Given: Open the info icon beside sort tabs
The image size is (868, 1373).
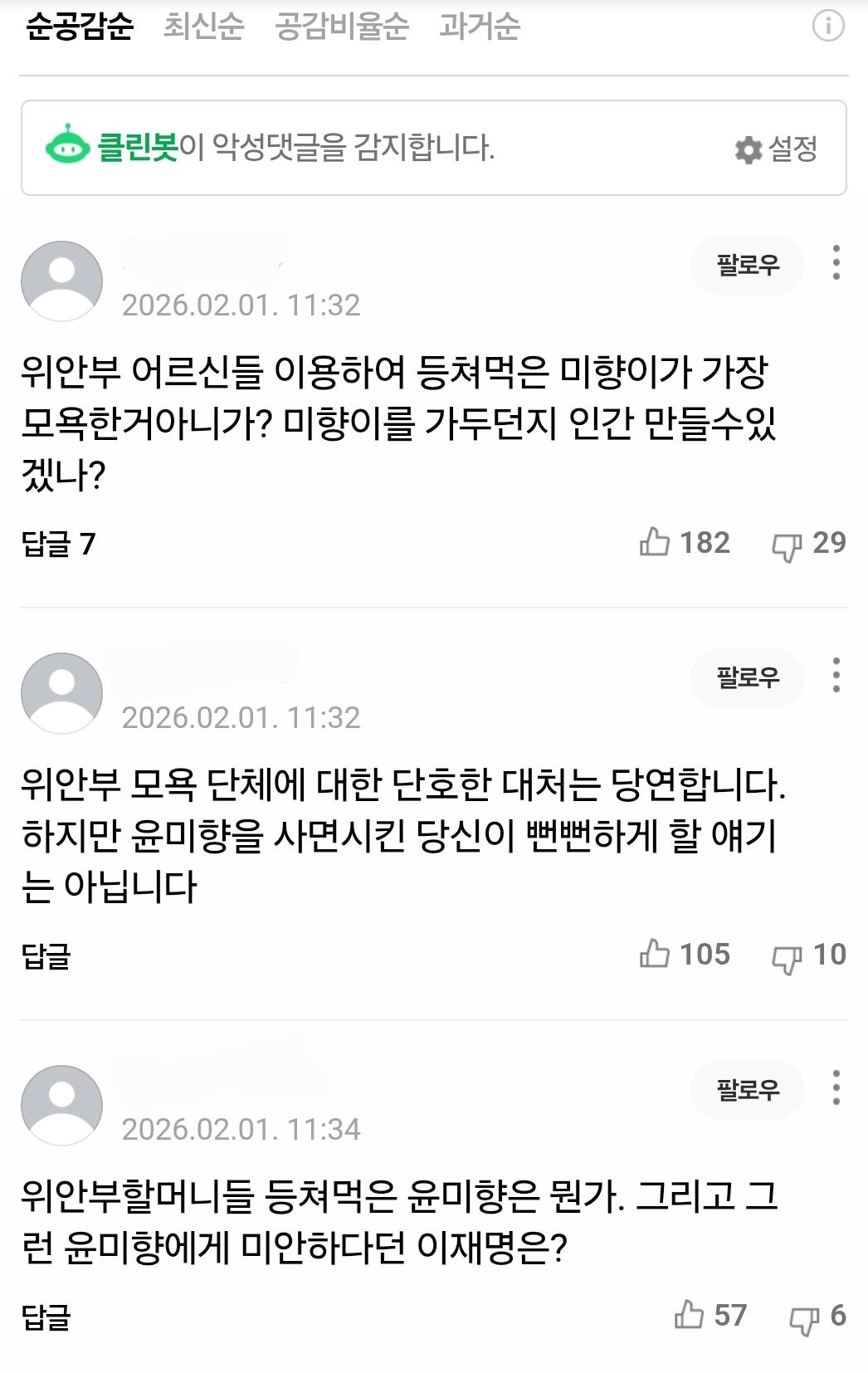Looking at the screenshot, I should pyautogui.click(x=827, y=27).
